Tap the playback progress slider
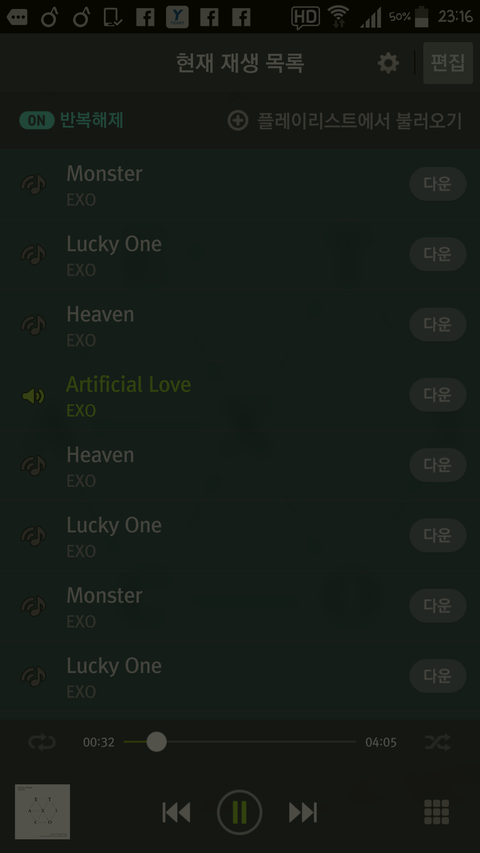Image resolution: width=480 pixels, height=853 pixels. pyautogui.click(x=240, y=742)
